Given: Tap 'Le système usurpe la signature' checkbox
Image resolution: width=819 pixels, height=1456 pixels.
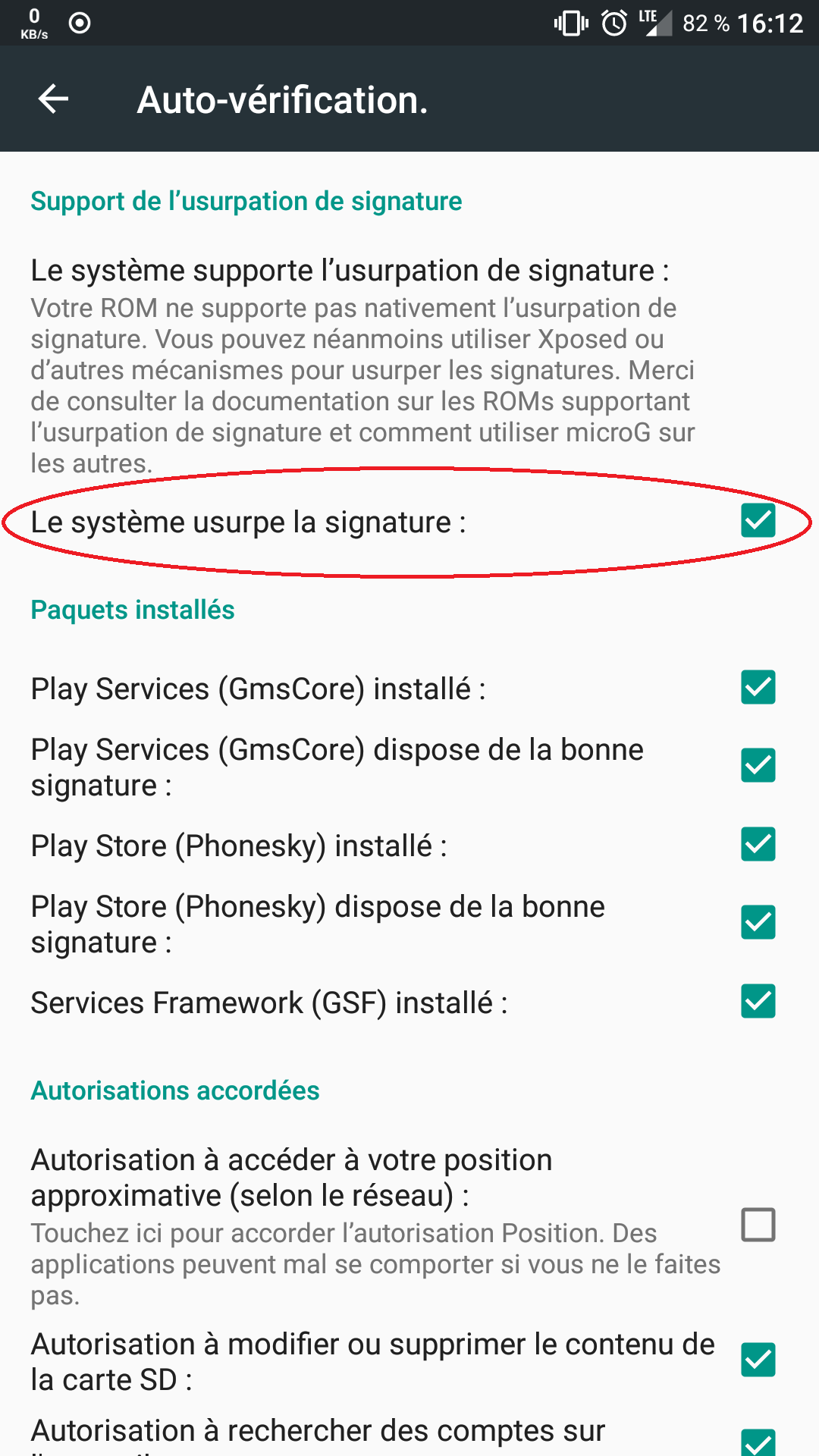Looking at the screenshot, I should click(758, 521).
